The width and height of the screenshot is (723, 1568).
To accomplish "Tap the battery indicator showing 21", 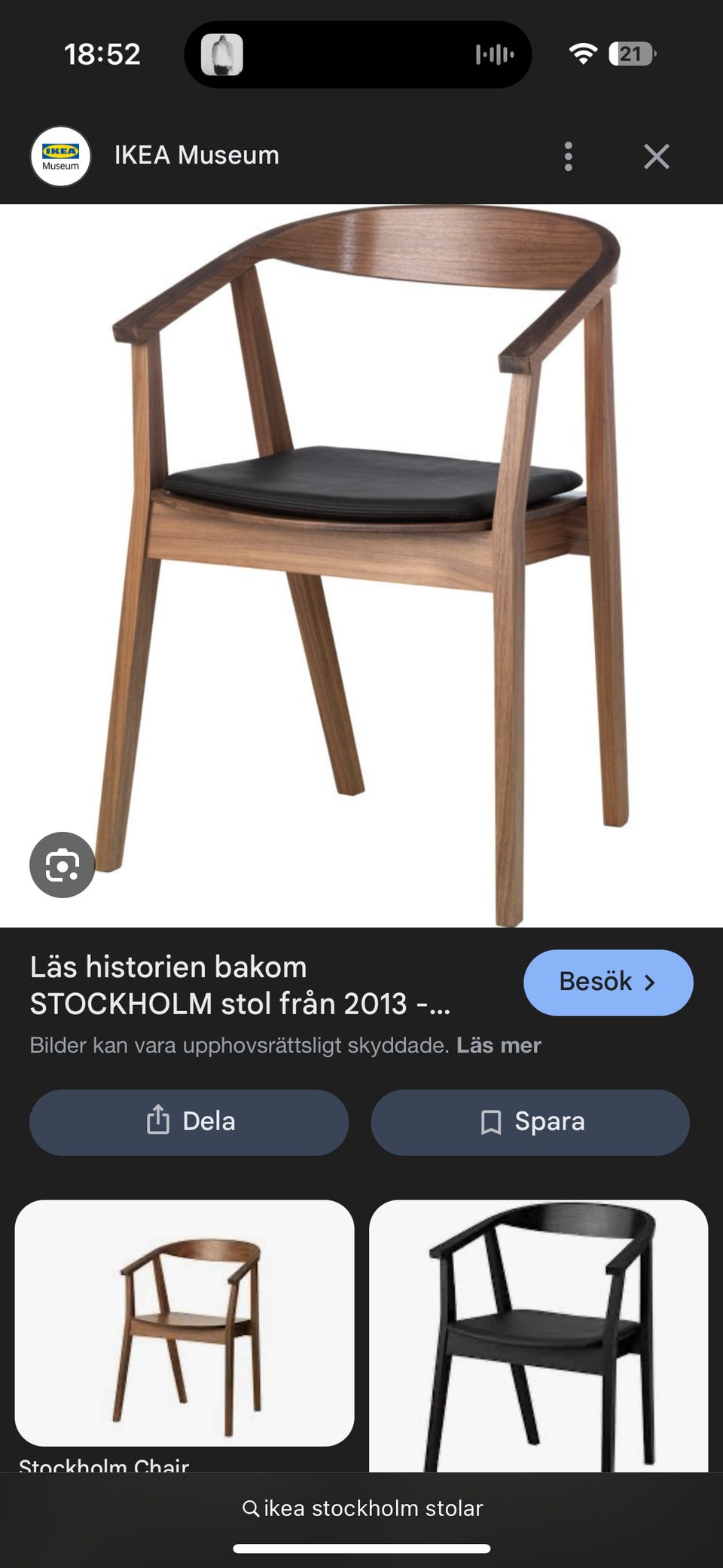I will click(631, 53).
